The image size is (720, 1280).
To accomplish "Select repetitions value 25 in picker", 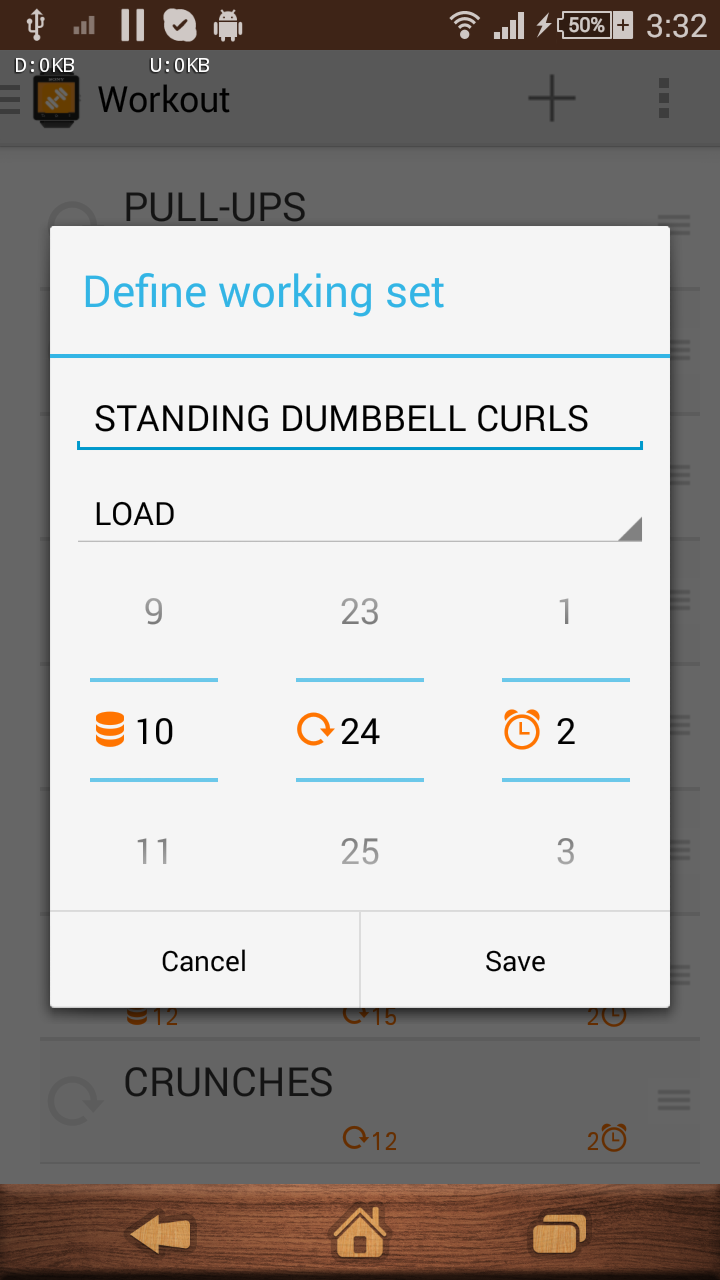I will click(x=360, y=851).
